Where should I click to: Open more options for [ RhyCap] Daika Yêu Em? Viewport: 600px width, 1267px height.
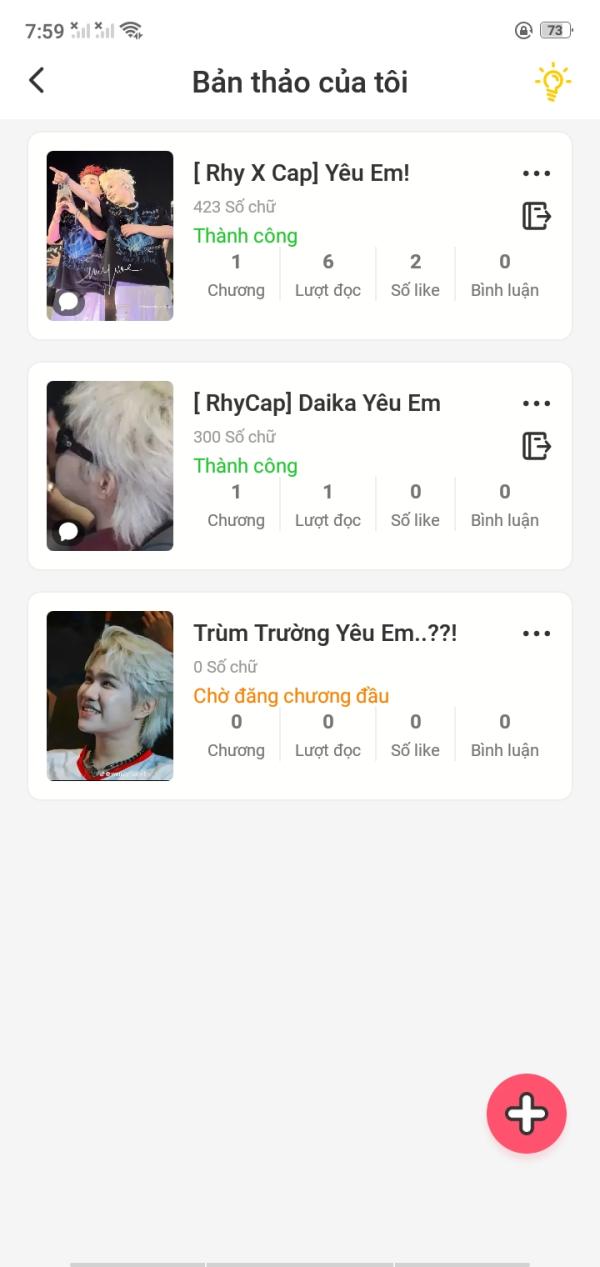click(x=536, y=404)
